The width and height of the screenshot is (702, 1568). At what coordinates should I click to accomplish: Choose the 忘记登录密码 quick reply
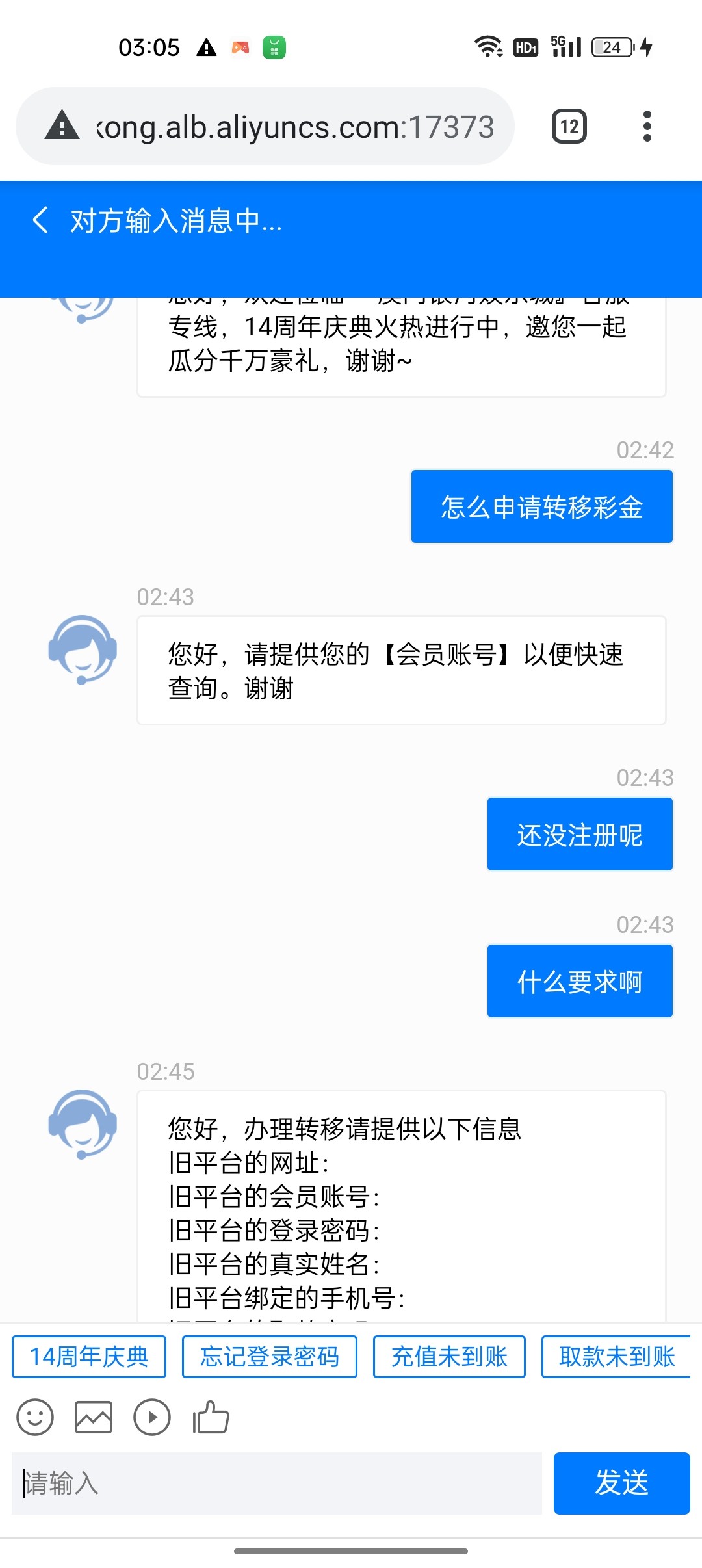269,1357
